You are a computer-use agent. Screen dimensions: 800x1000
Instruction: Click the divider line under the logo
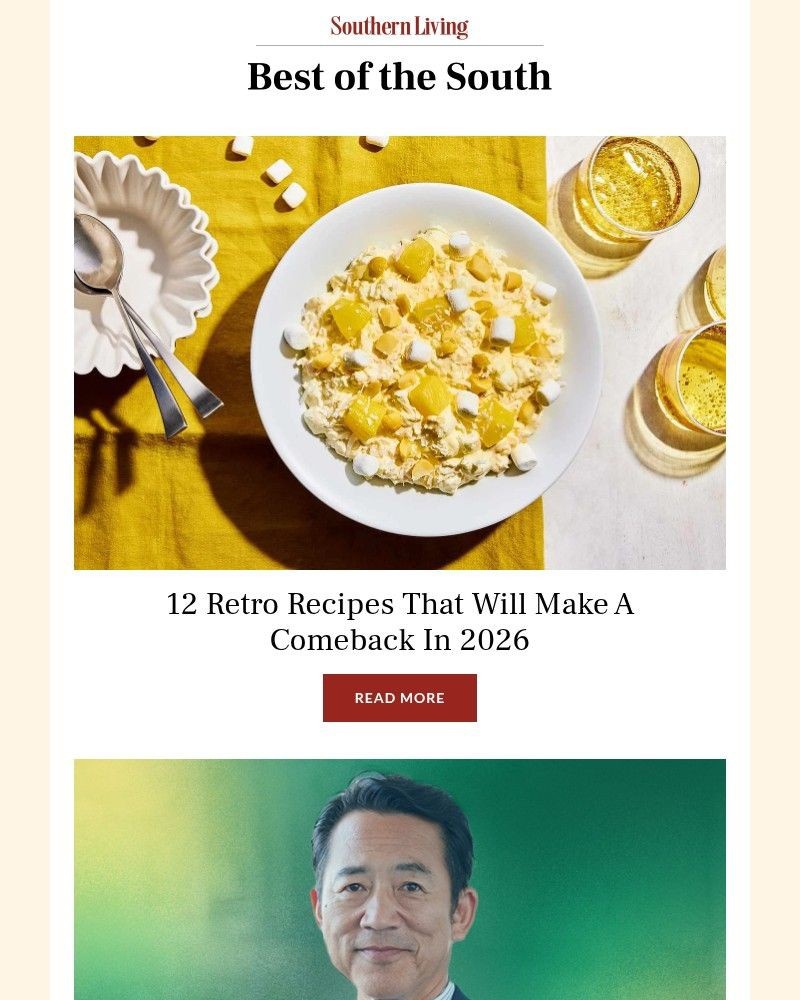pos(399,44)
